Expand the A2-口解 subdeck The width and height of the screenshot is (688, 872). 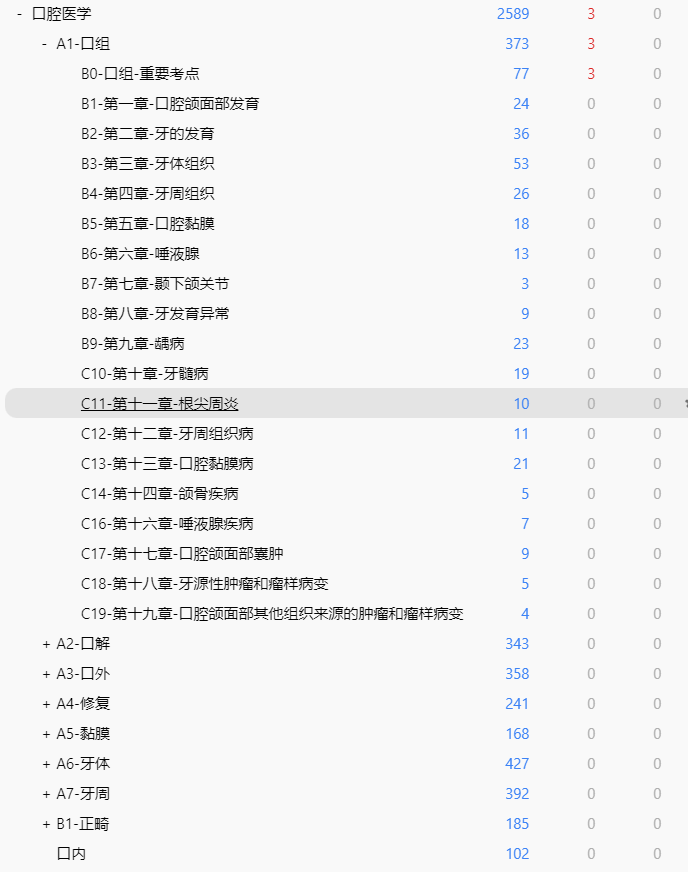pyautogui.click(x=46, y=644)
